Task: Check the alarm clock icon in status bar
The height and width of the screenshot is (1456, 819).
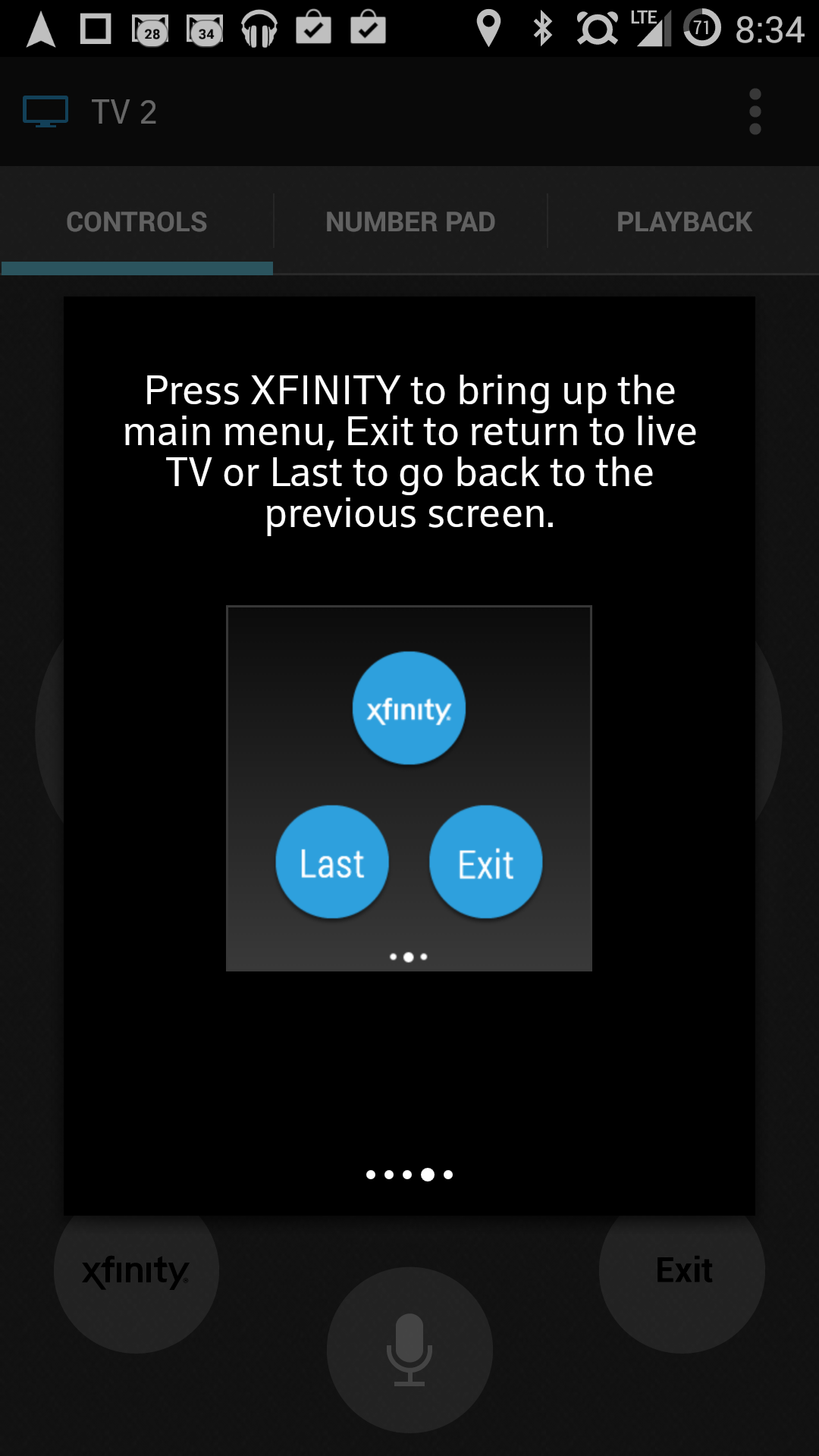Action: pyautogui.click(x=599, y=29)
